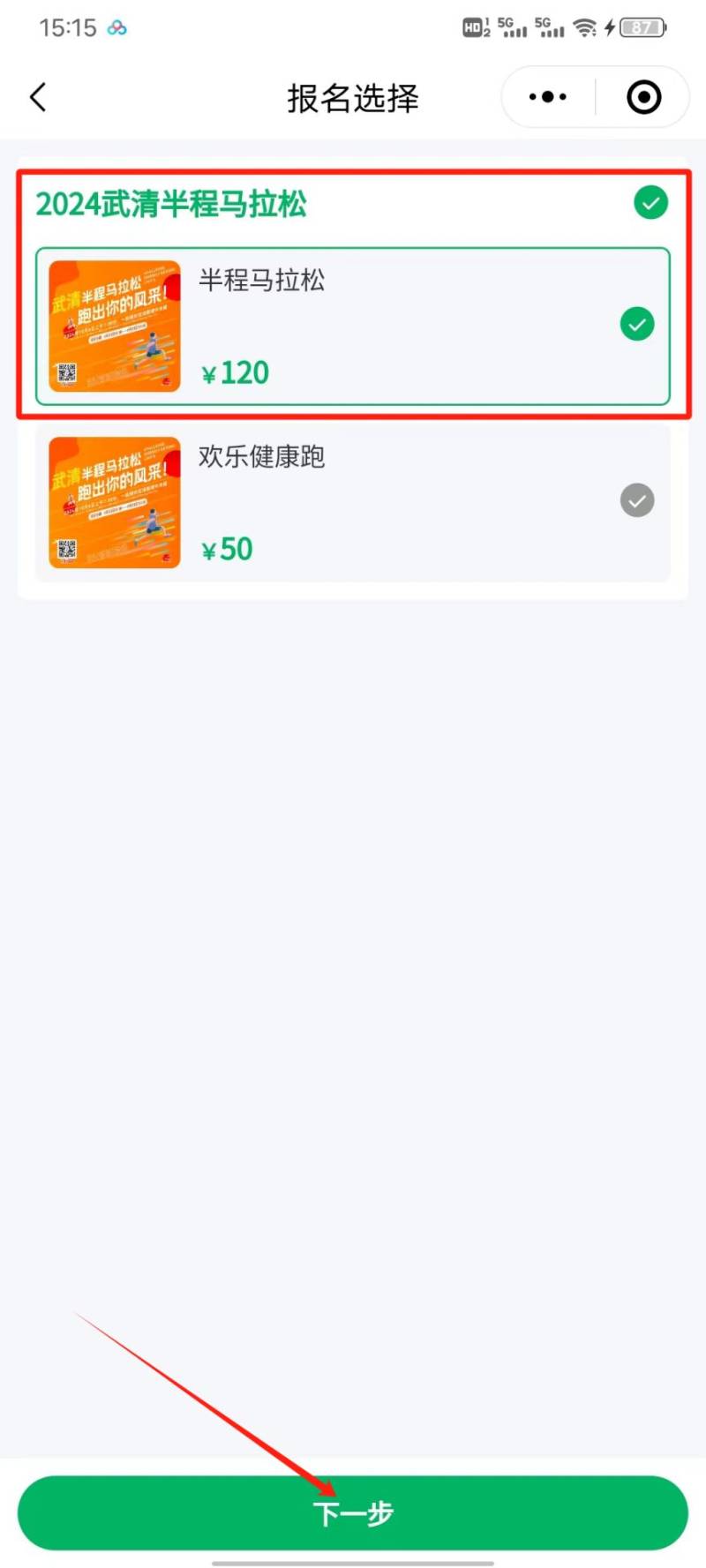
Task: Tap the 报名选择 page title
Action: 352,97
